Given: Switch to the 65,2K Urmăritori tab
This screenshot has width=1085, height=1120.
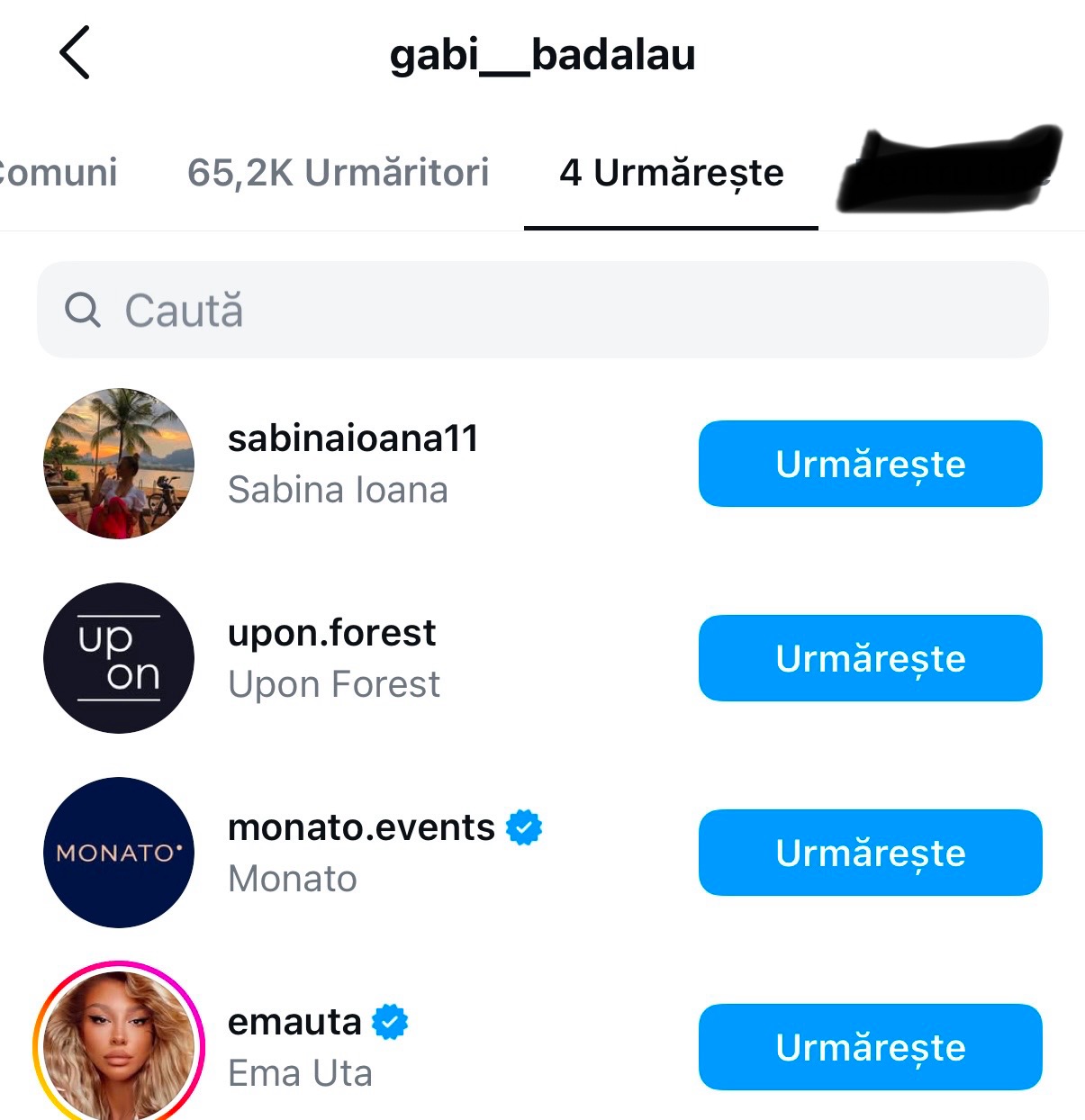Looking at the screenshot, I should coord(338,172).
